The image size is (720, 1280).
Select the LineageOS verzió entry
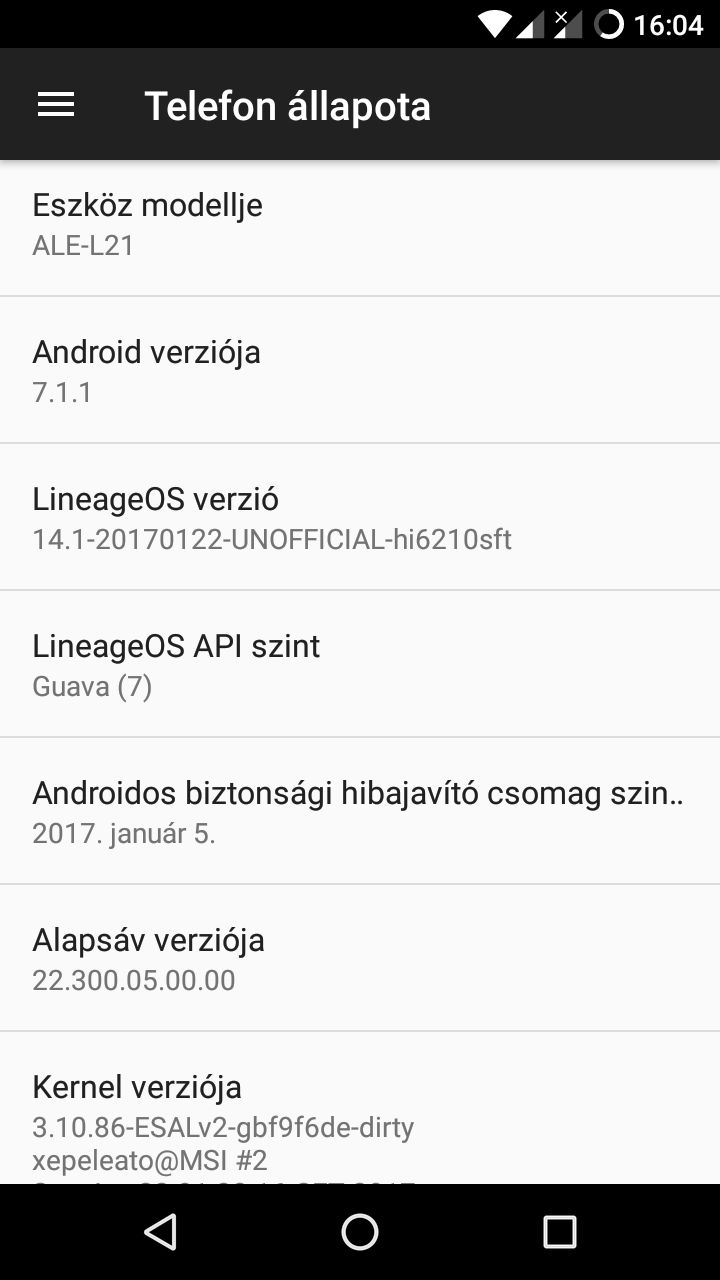[360, 517]
